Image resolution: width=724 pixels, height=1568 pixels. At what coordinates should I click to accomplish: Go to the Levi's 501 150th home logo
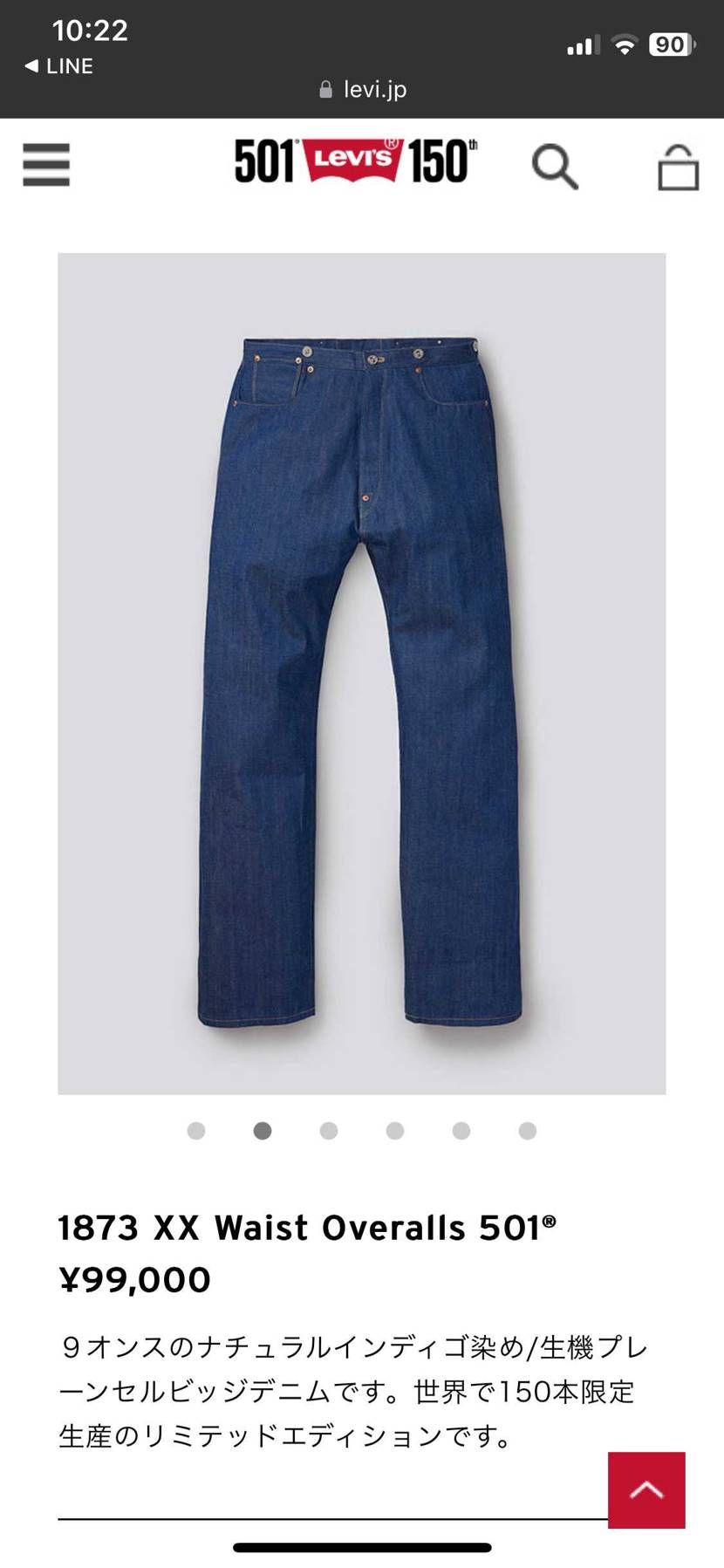(x=355, y=161)
